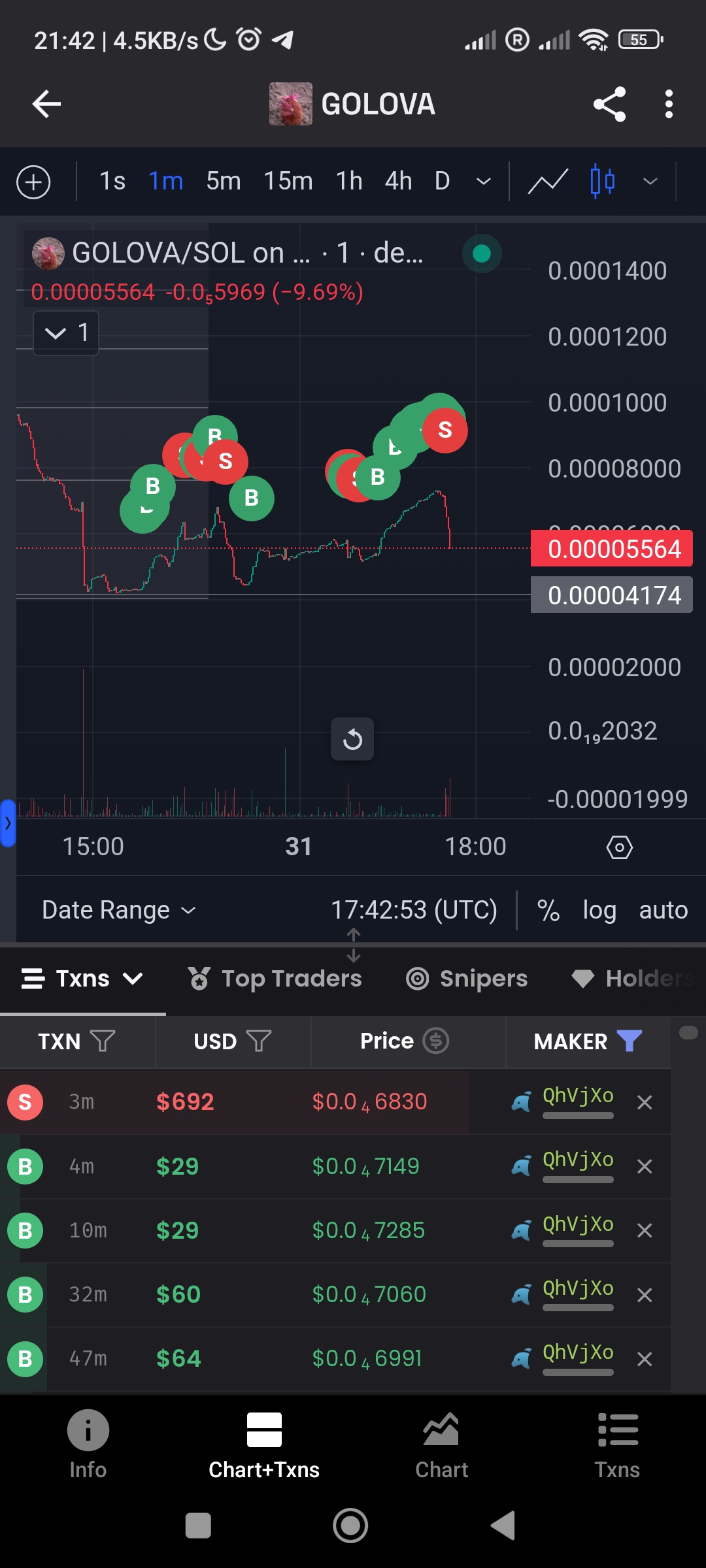Switch to the Snipers tab
The width and height of the screenshot is (706, 1568).
point(467,978)
